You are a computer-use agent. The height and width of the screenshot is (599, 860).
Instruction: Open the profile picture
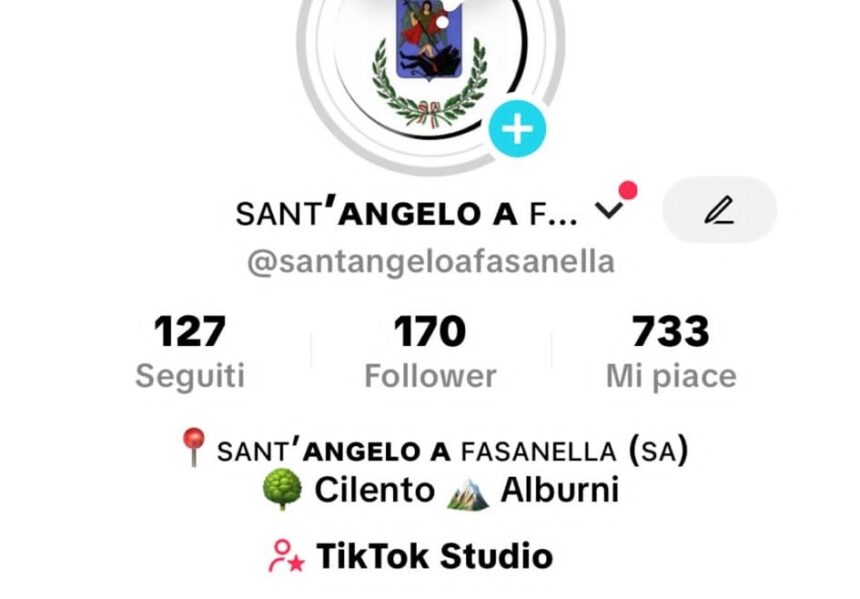[429, 65]
